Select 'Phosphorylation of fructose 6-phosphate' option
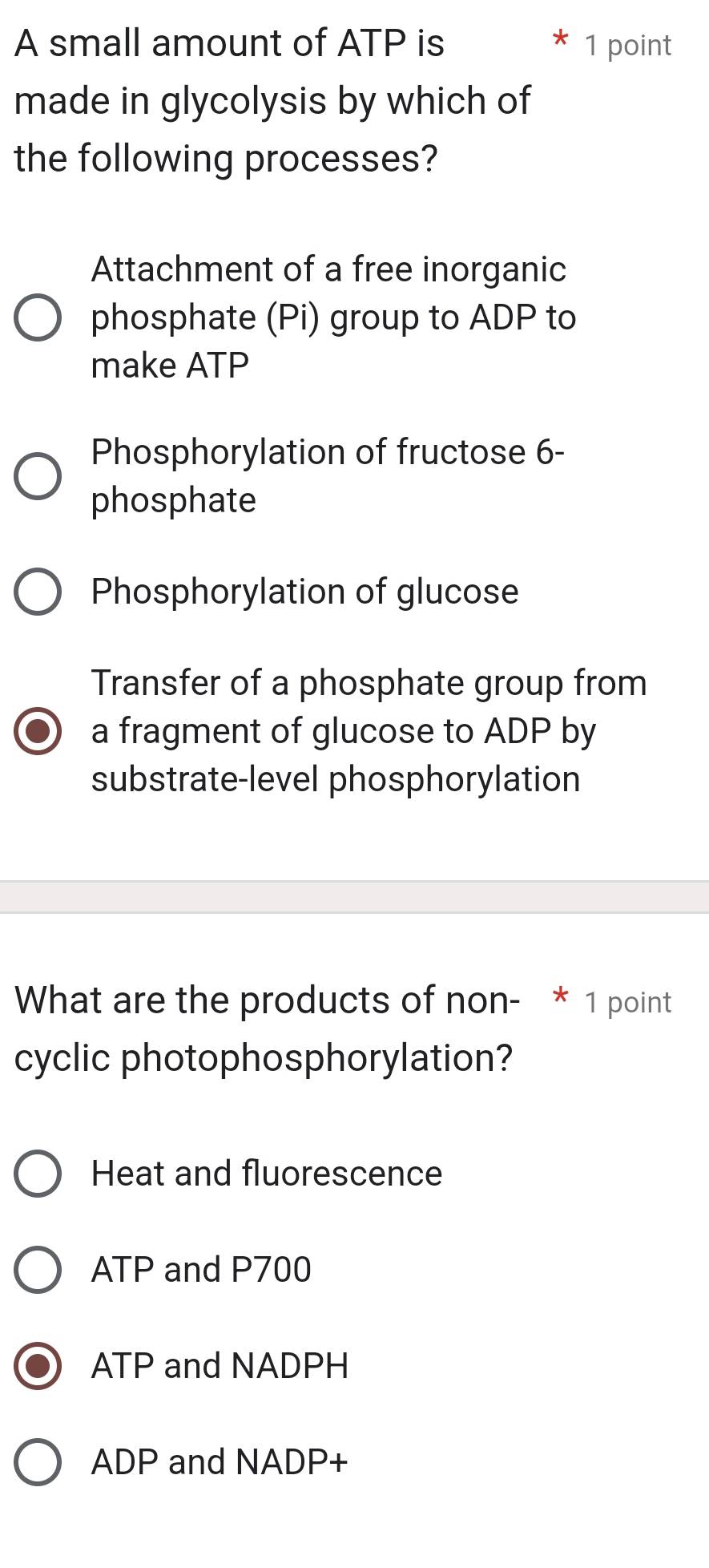This screenshot has width=709, height=1568. click(38, 476)
